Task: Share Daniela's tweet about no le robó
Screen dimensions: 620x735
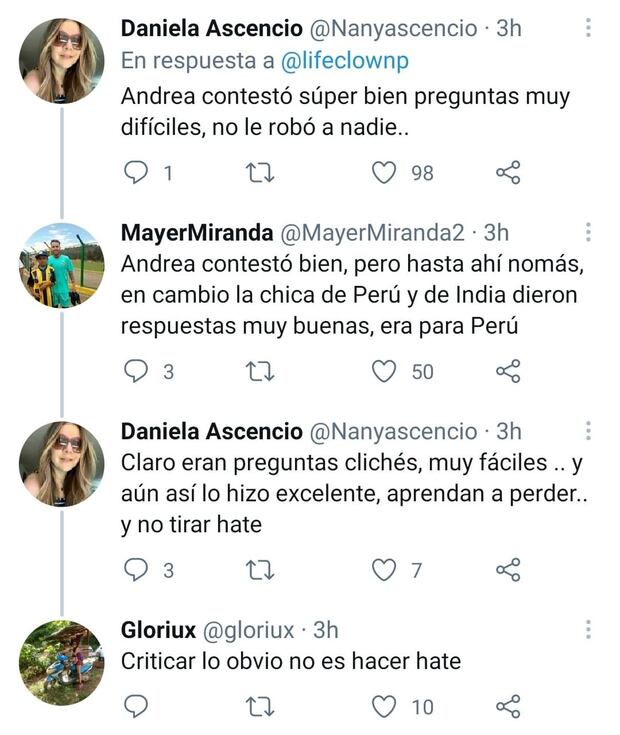Action: pyautogui.click(x=508, y=173)
